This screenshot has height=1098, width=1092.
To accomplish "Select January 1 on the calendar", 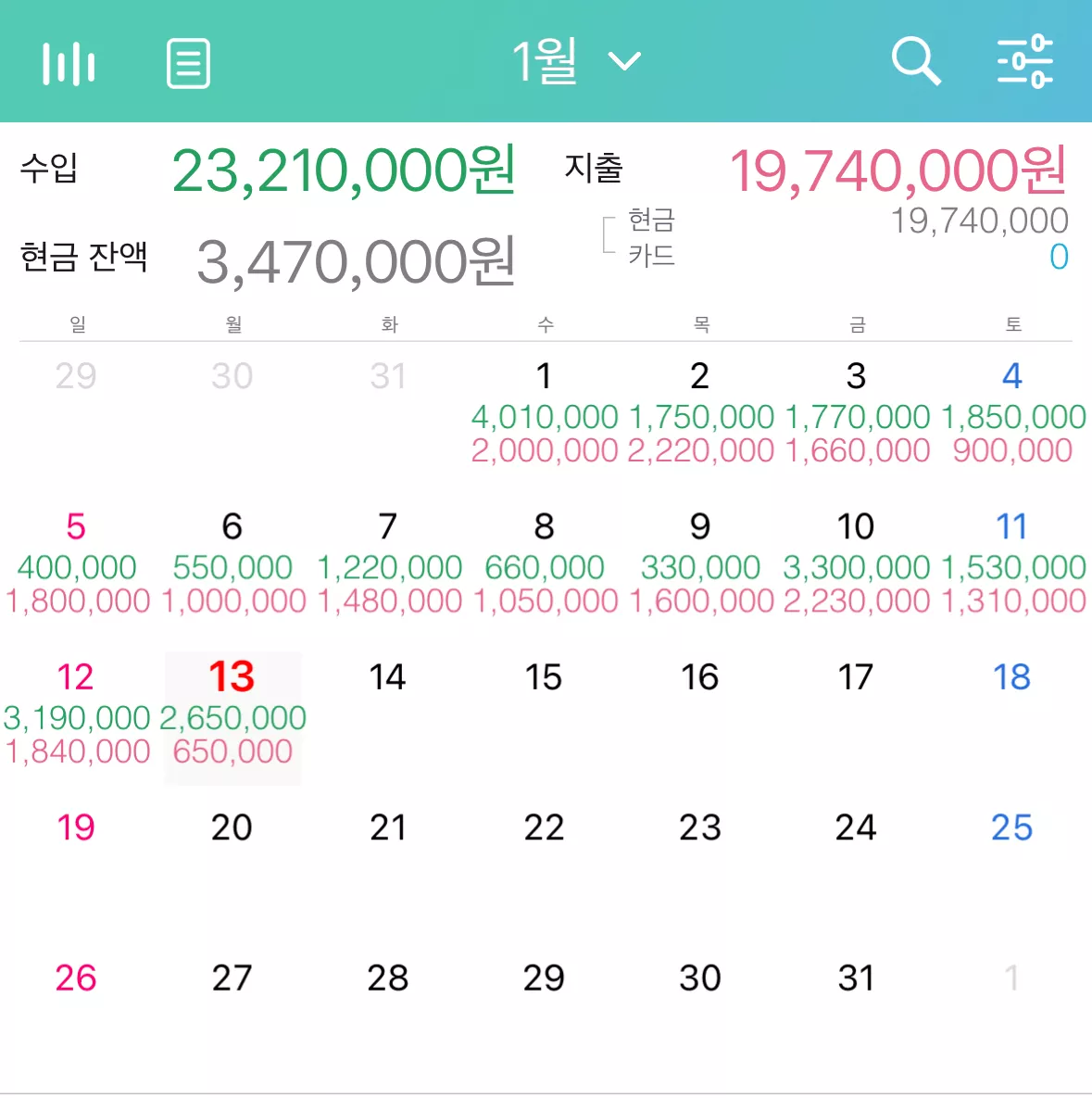I will 544,413.
